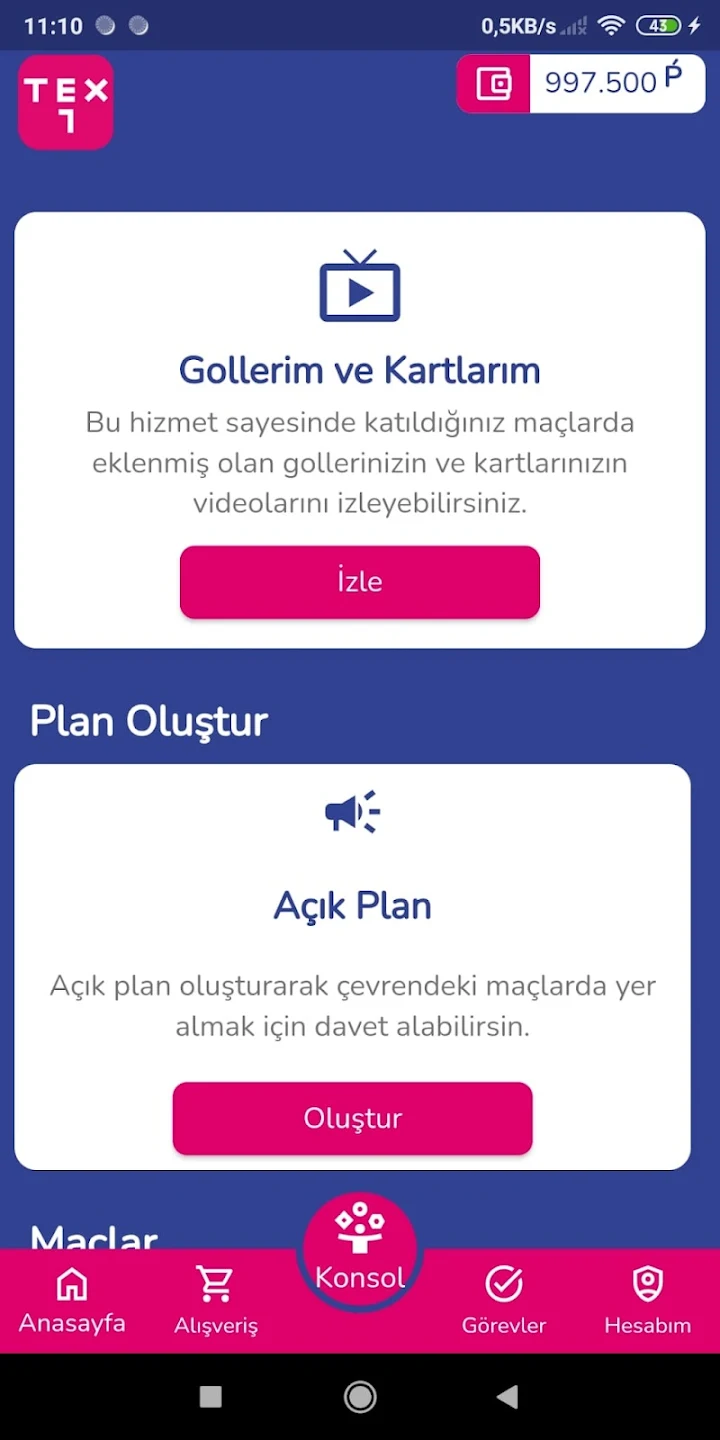Tap the system home button
The height and width of the screenshot is (1440, 720).
[360, 1396]
